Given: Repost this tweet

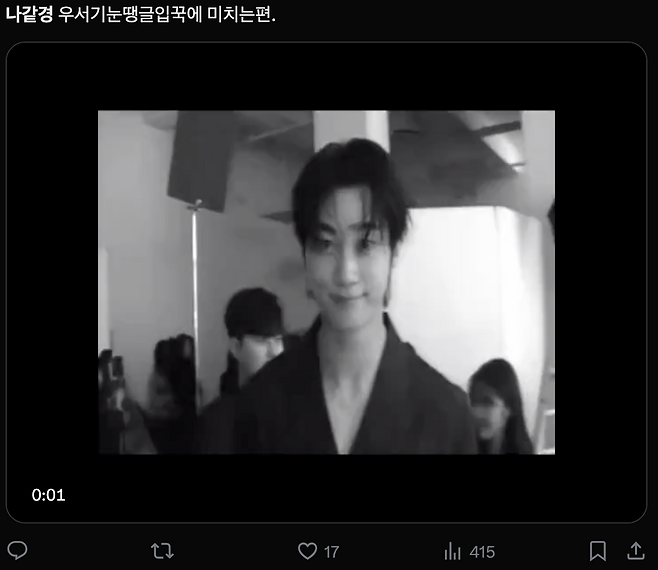Looking at the screenshot, I should coord(161,551).
